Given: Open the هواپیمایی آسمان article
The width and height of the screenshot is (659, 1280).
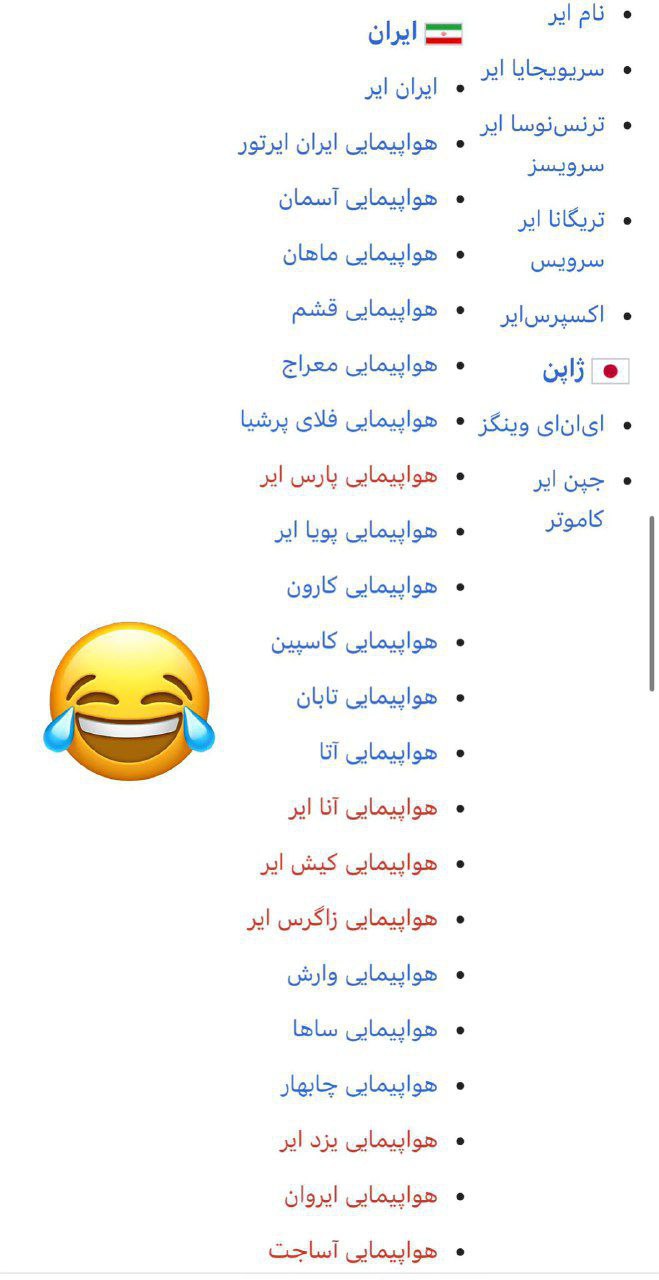Looking at the screenshot, I should point(358,199).
